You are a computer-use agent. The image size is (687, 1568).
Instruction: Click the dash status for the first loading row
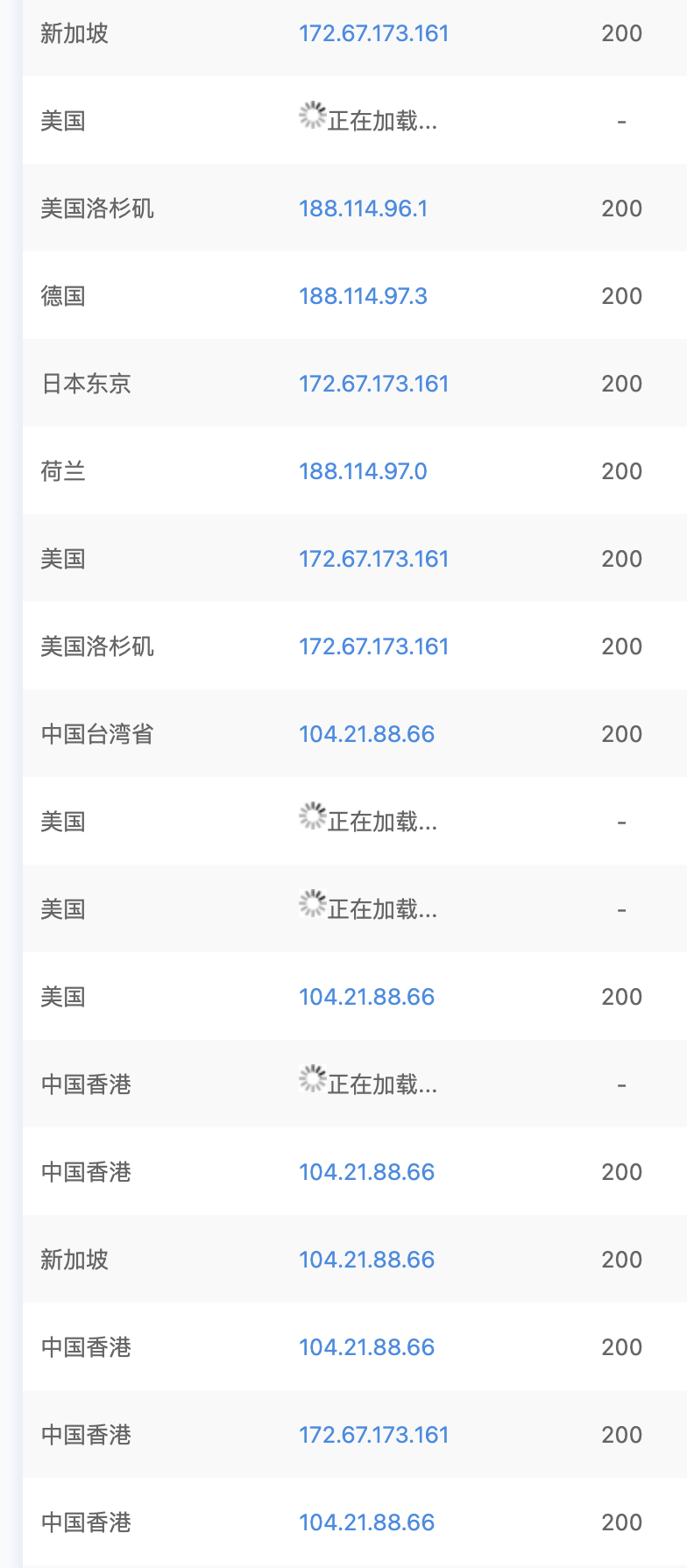click(621, 120)
